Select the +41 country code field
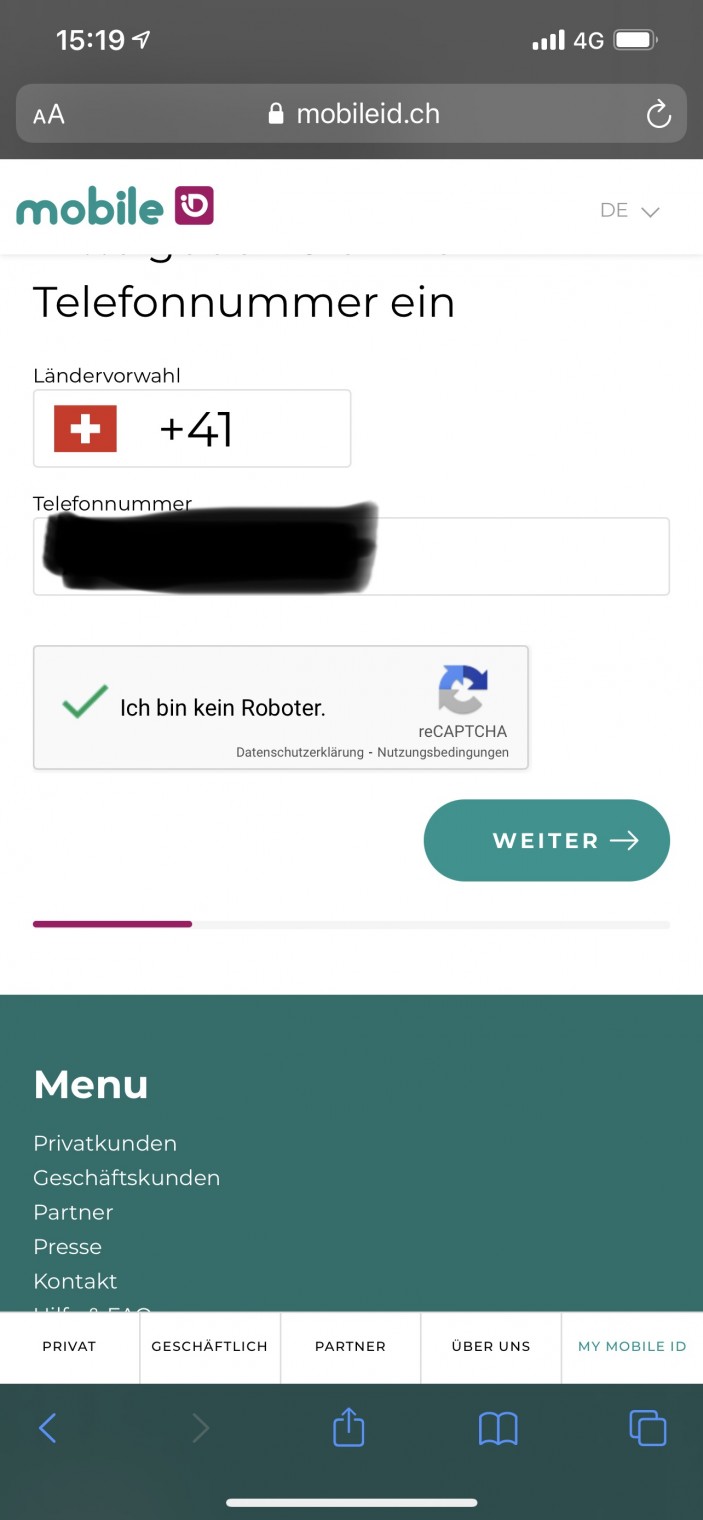Viewport: 703px width, 1520px height. (192, 429)
